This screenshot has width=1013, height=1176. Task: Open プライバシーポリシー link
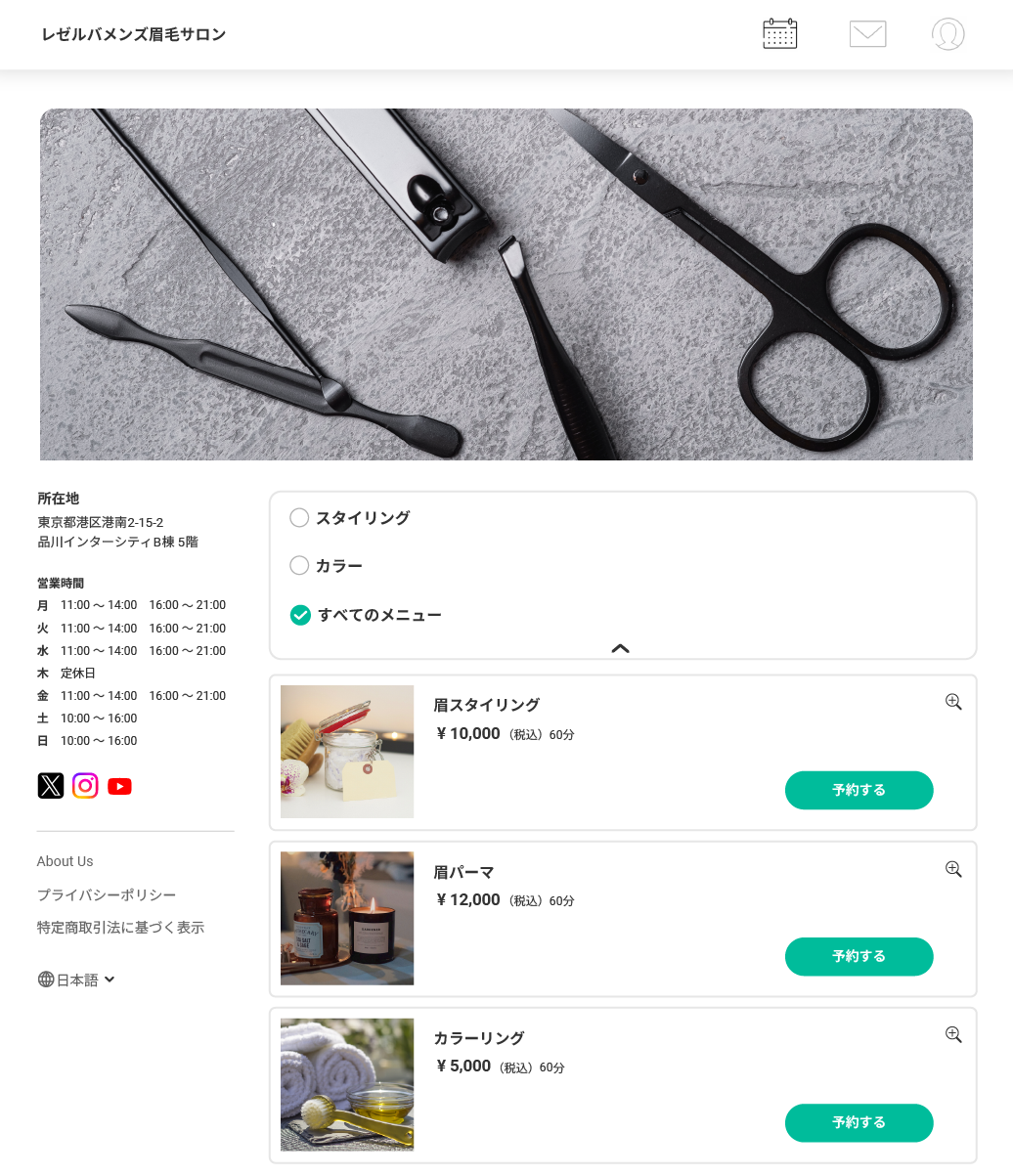107,894
